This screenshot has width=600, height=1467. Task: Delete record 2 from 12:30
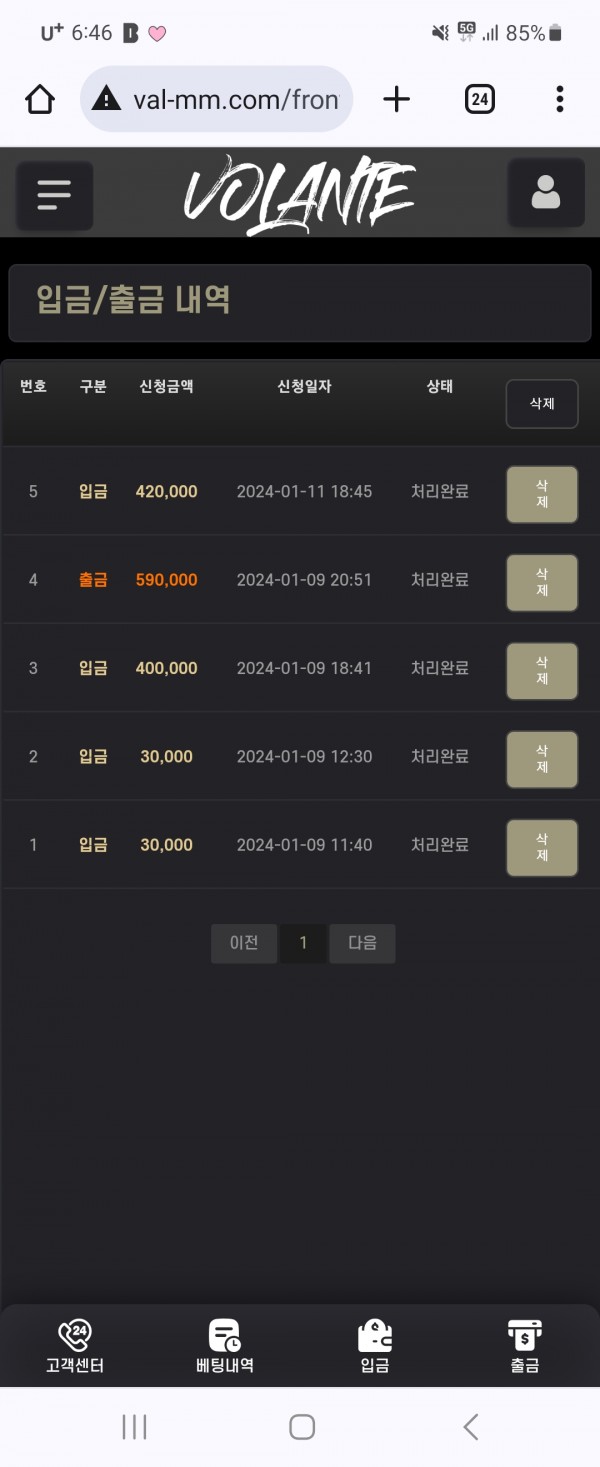tap(541, 759)
